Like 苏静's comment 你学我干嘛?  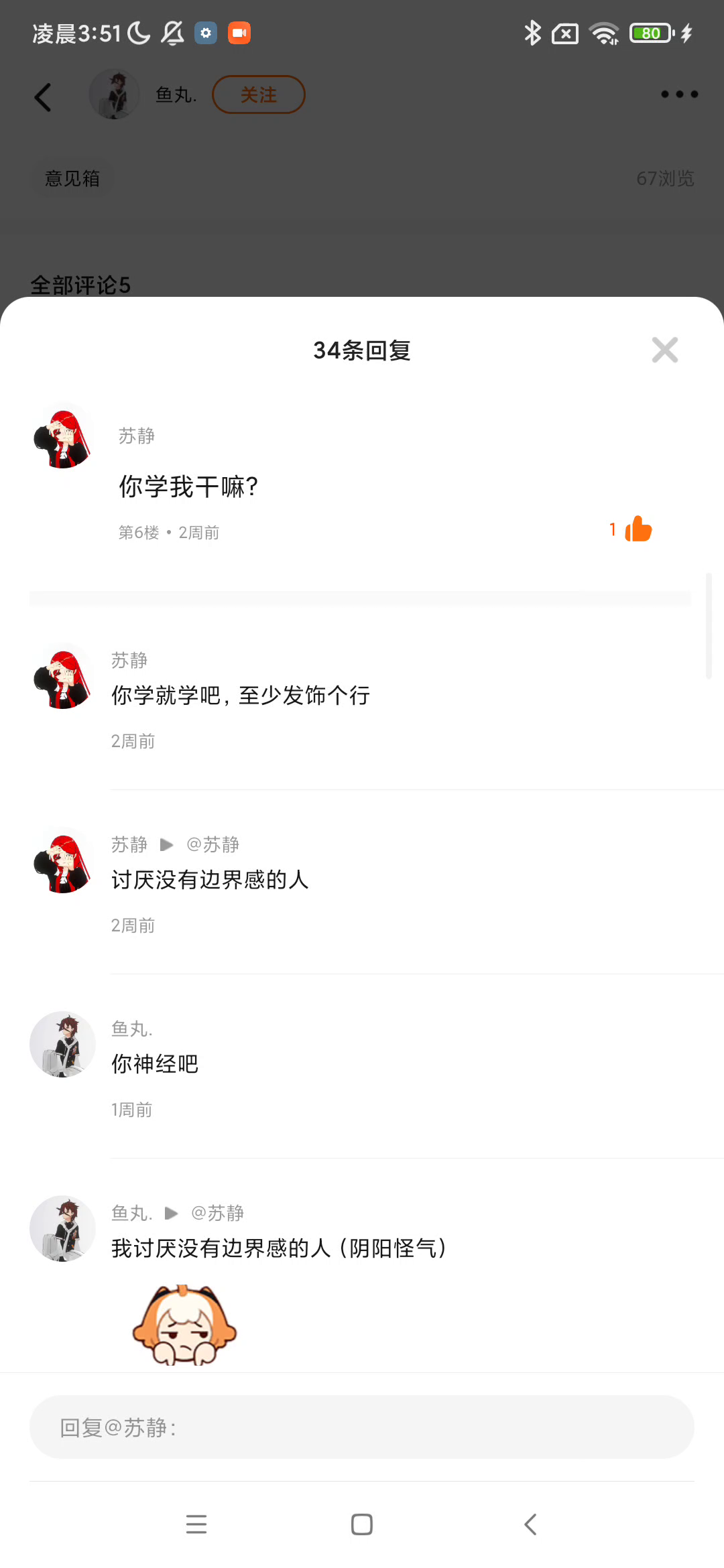click(638, 529)
